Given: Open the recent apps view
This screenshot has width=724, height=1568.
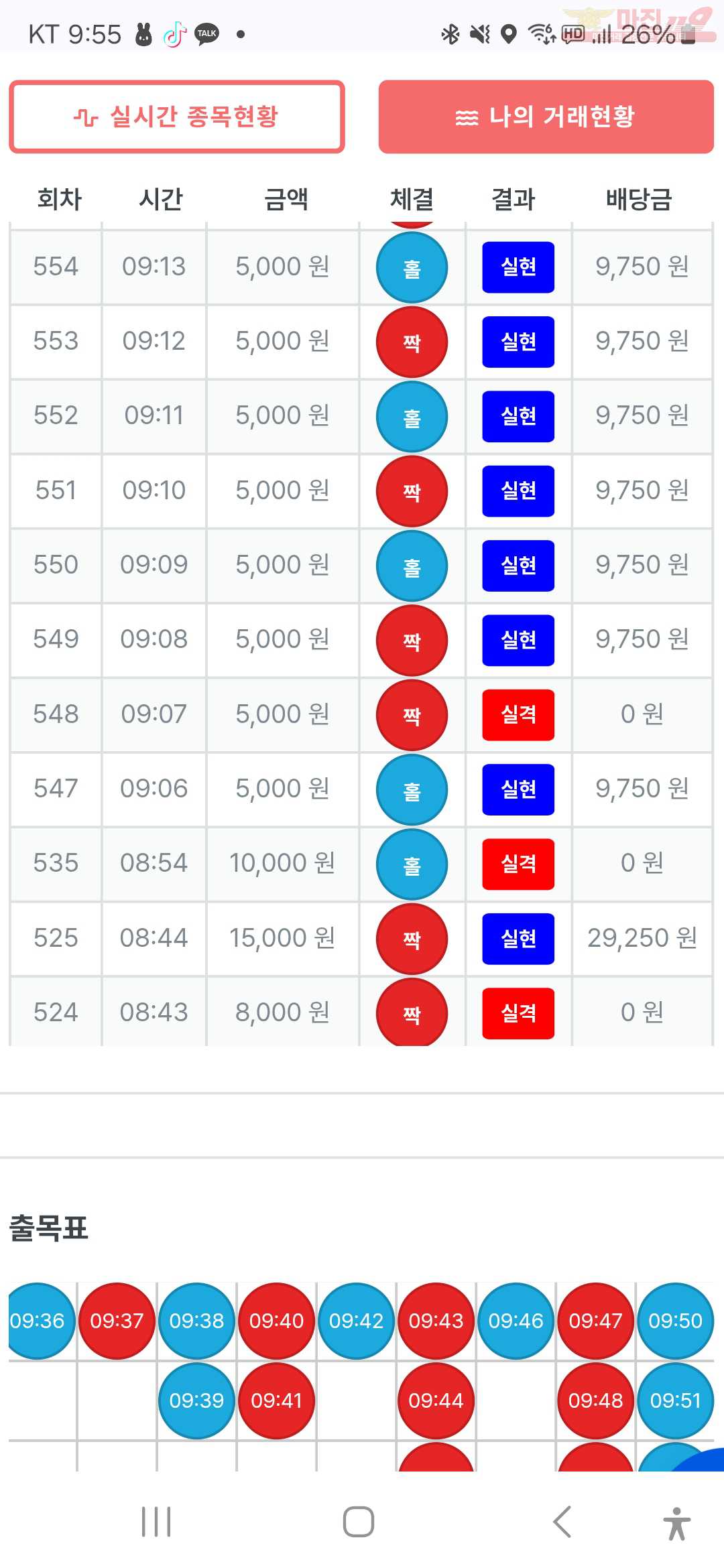Looking at the screenshot, I should coord(156,1522).
